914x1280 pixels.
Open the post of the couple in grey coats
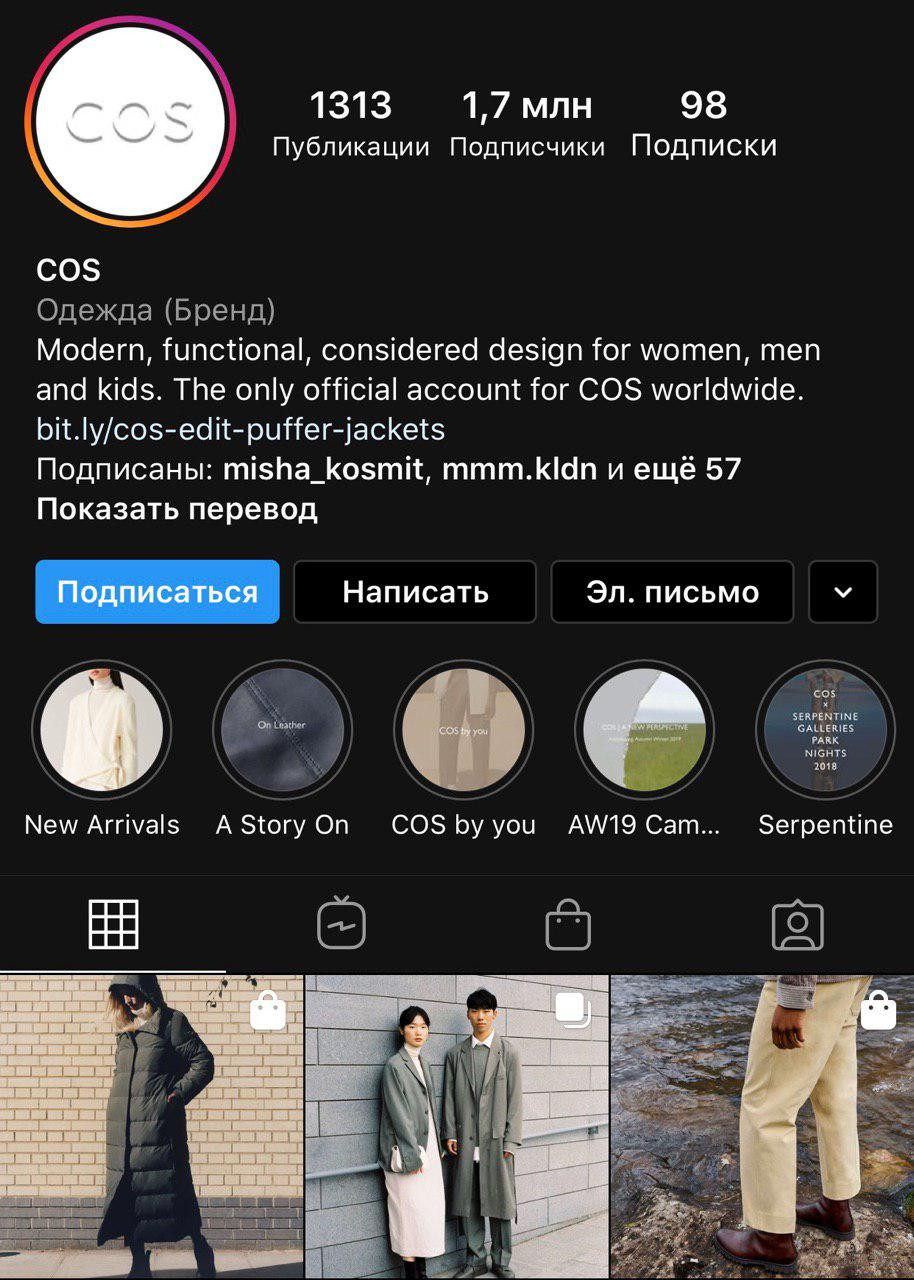[457, 1127]
